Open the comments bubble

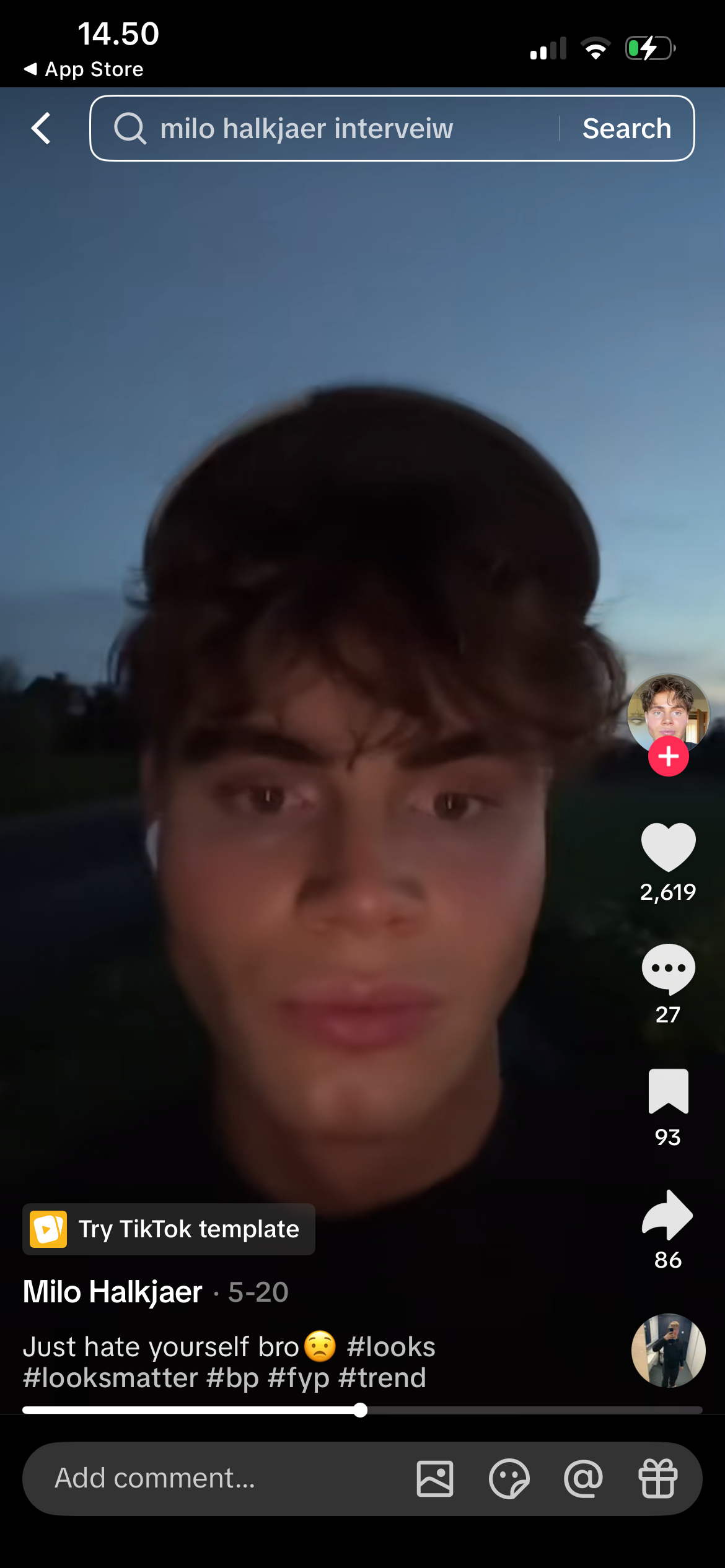pyautogui.click(x=668, y=969)
